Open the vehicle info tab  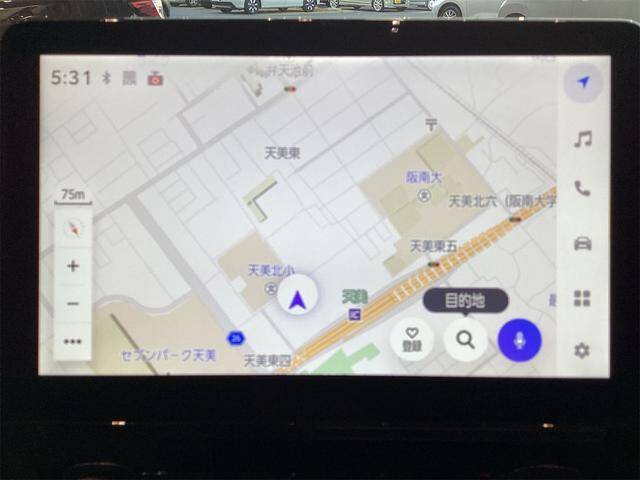pyautogui.click(x=582, y=243)
